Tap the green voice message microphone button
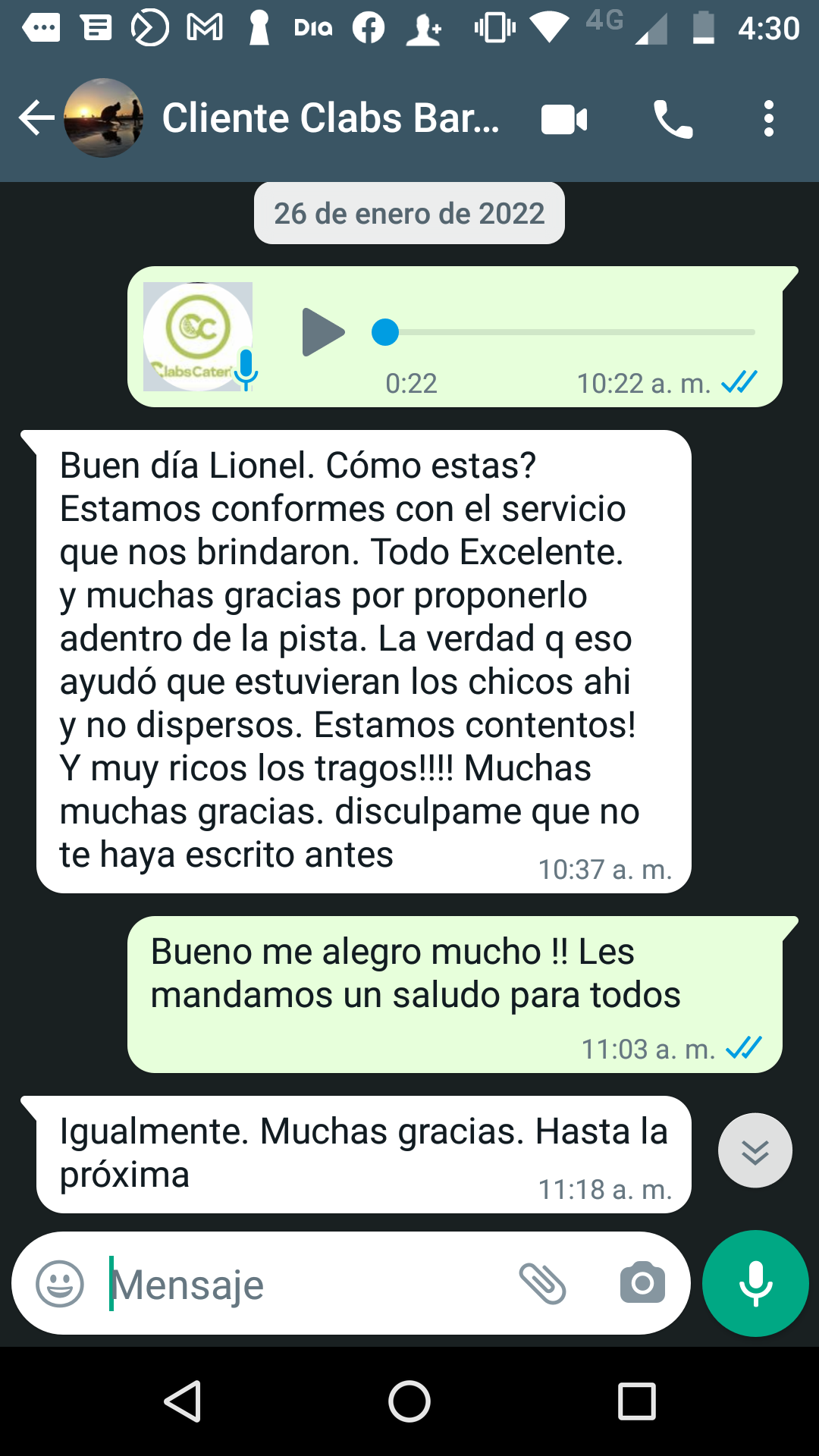Image resolution: width=819 pixels, height=1456 pixels. 755,1283
